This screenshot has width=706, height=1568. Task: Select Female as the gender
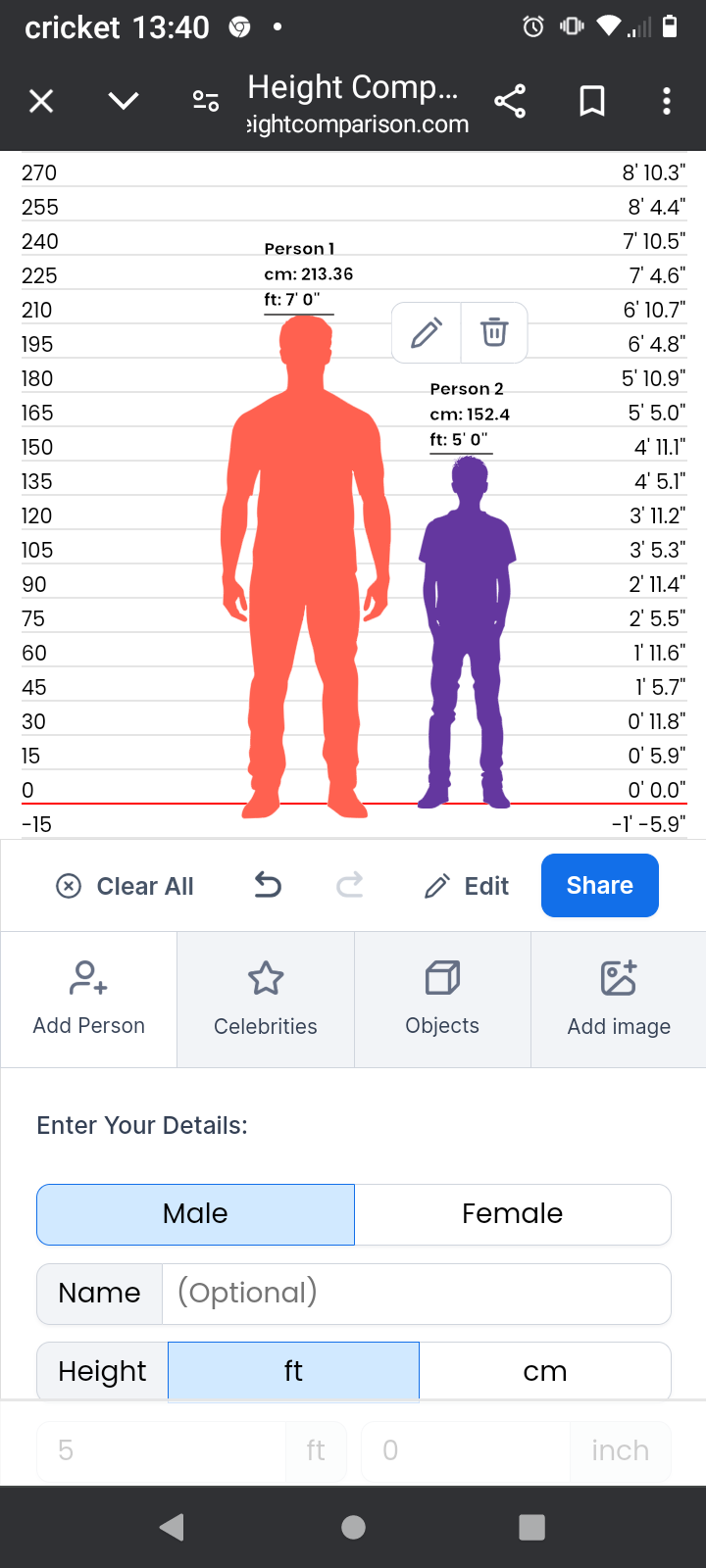click(512, 1214)
